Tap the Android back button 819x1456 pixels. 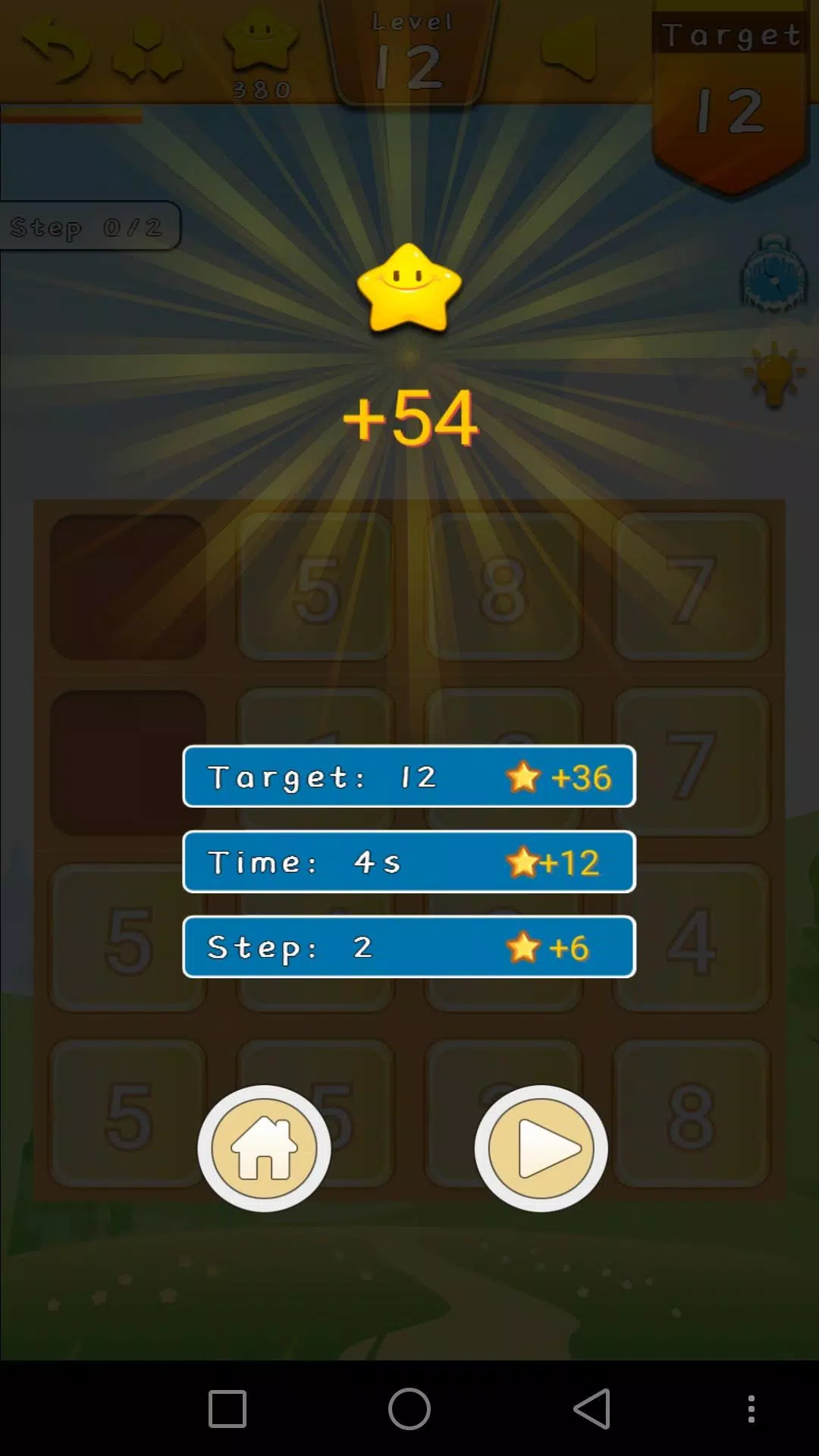pos(592,1409)
